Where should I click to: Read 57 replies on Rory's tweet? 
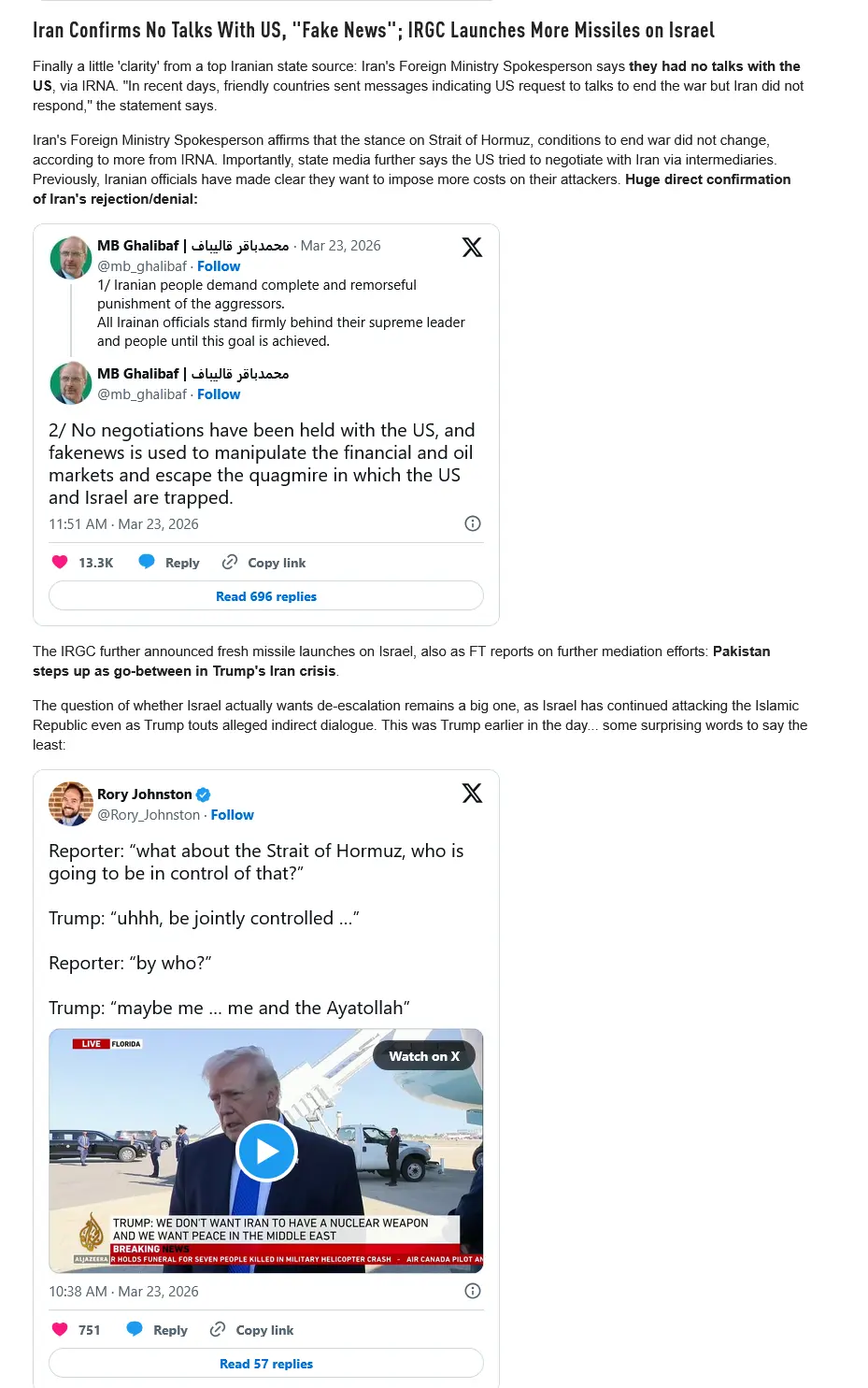point(266,1364)
